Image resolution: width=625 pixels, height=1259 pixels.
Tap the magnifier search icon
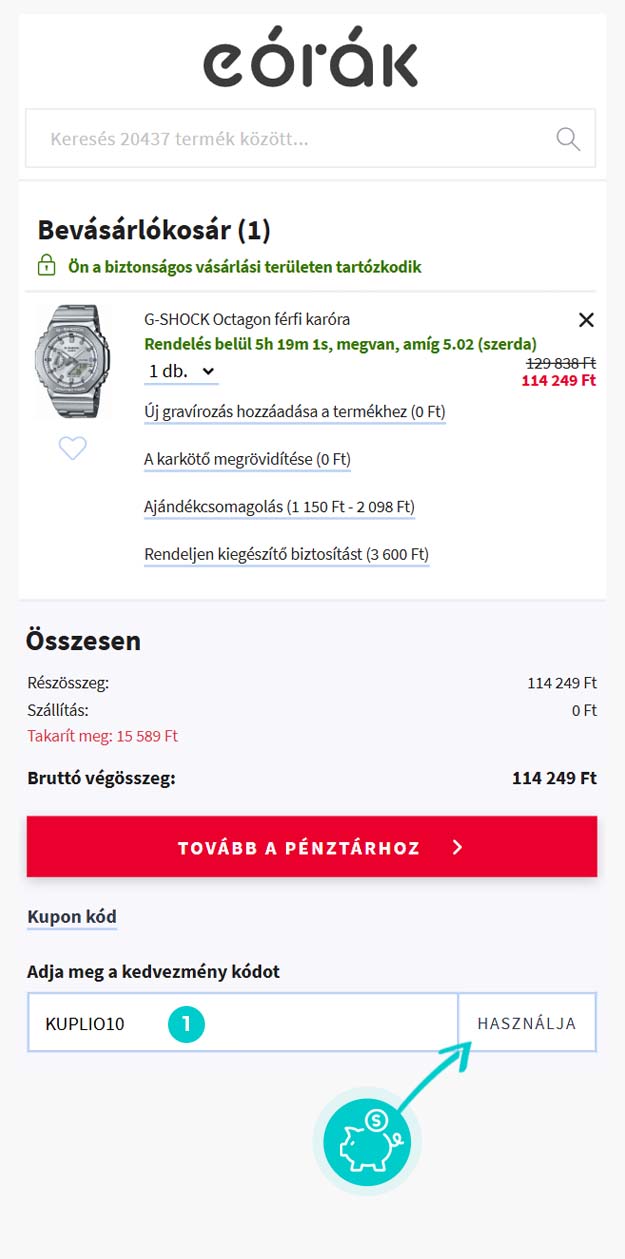coord(568,139)
